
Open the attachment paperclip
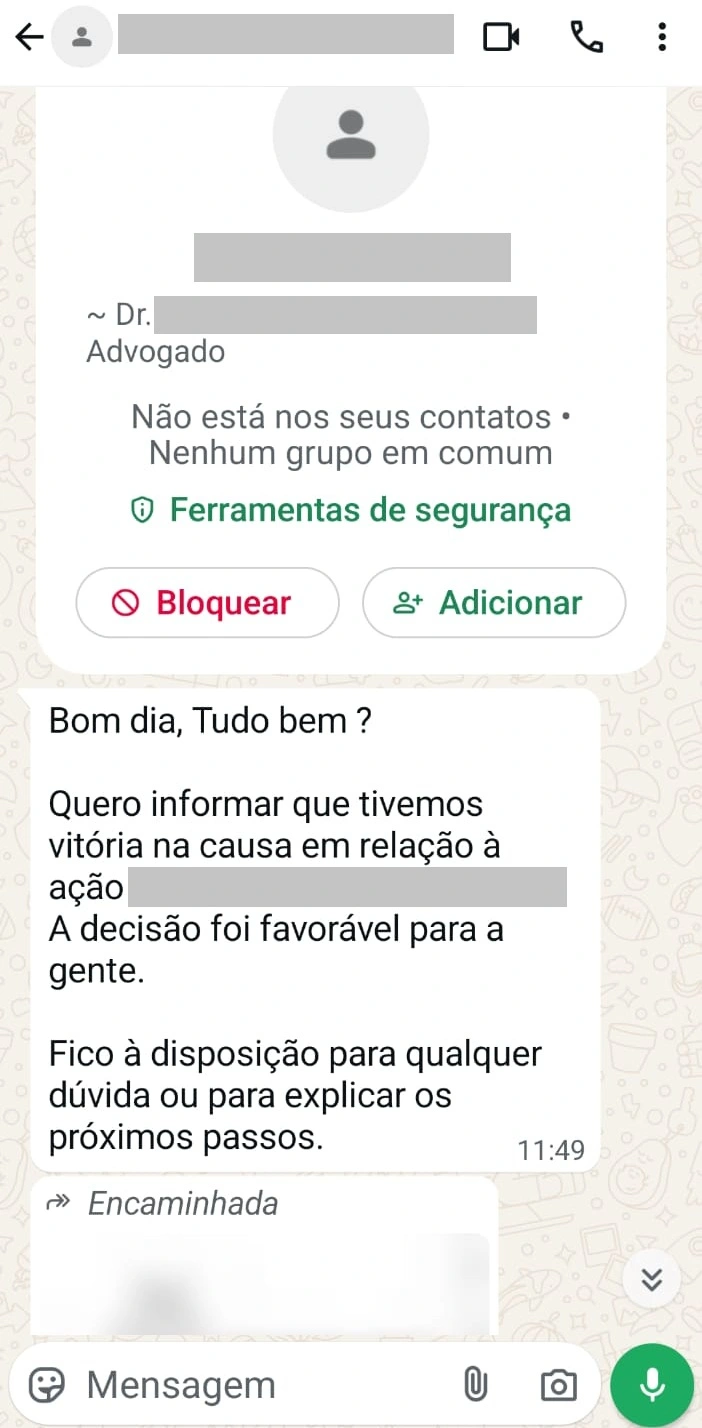point(475,1385)
